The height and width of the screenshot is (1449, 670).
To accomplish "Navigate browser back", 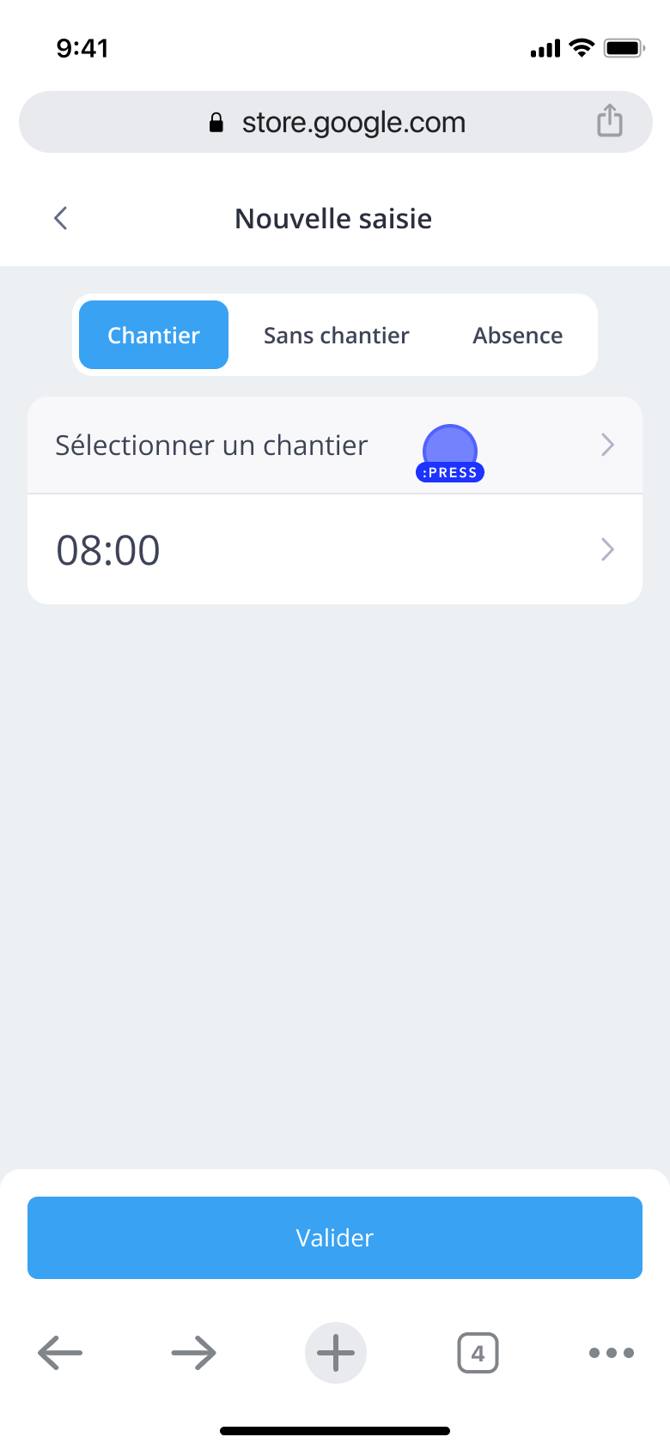I will point(60,1353).
